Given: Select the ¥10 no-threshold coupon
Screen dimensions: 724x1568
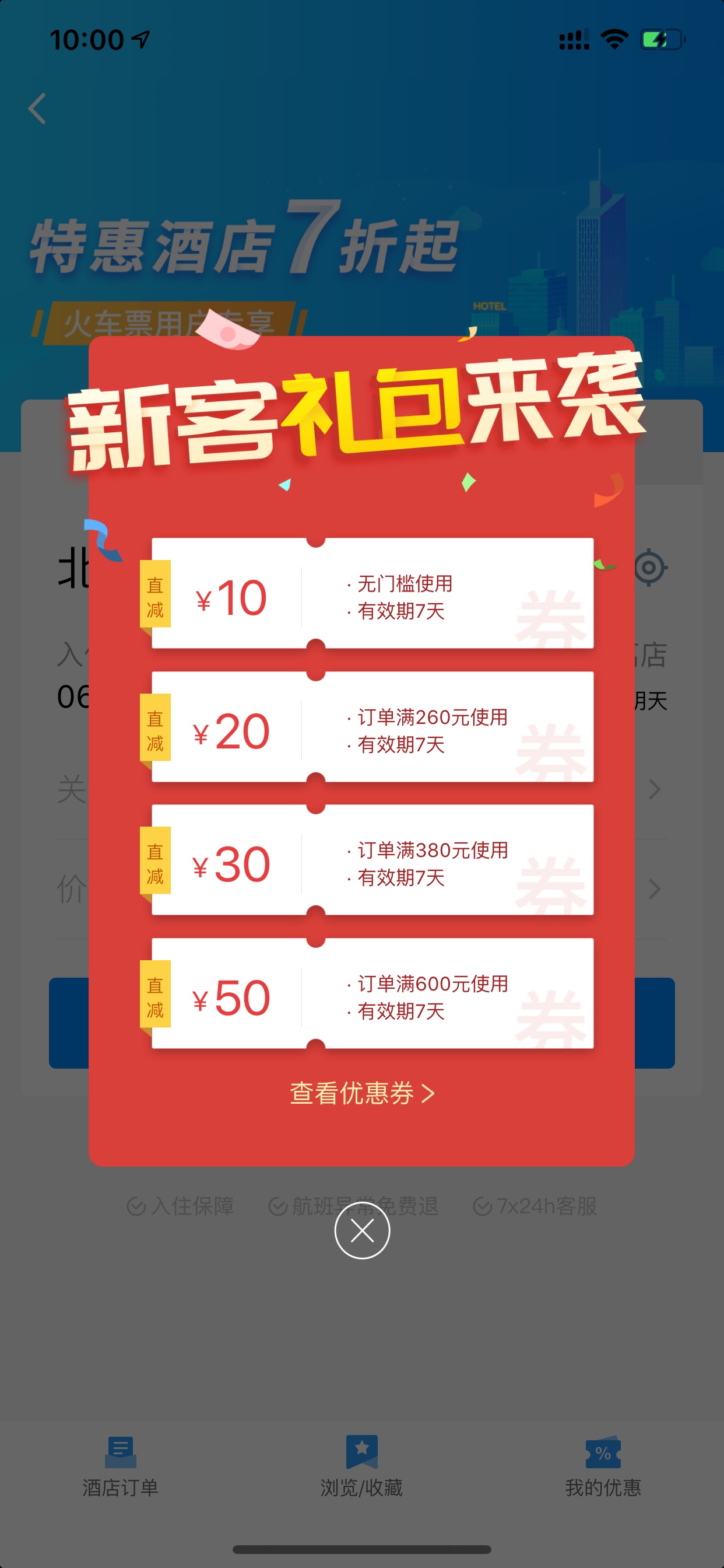Looking at the screenshot, I should [x=372, y=593].
